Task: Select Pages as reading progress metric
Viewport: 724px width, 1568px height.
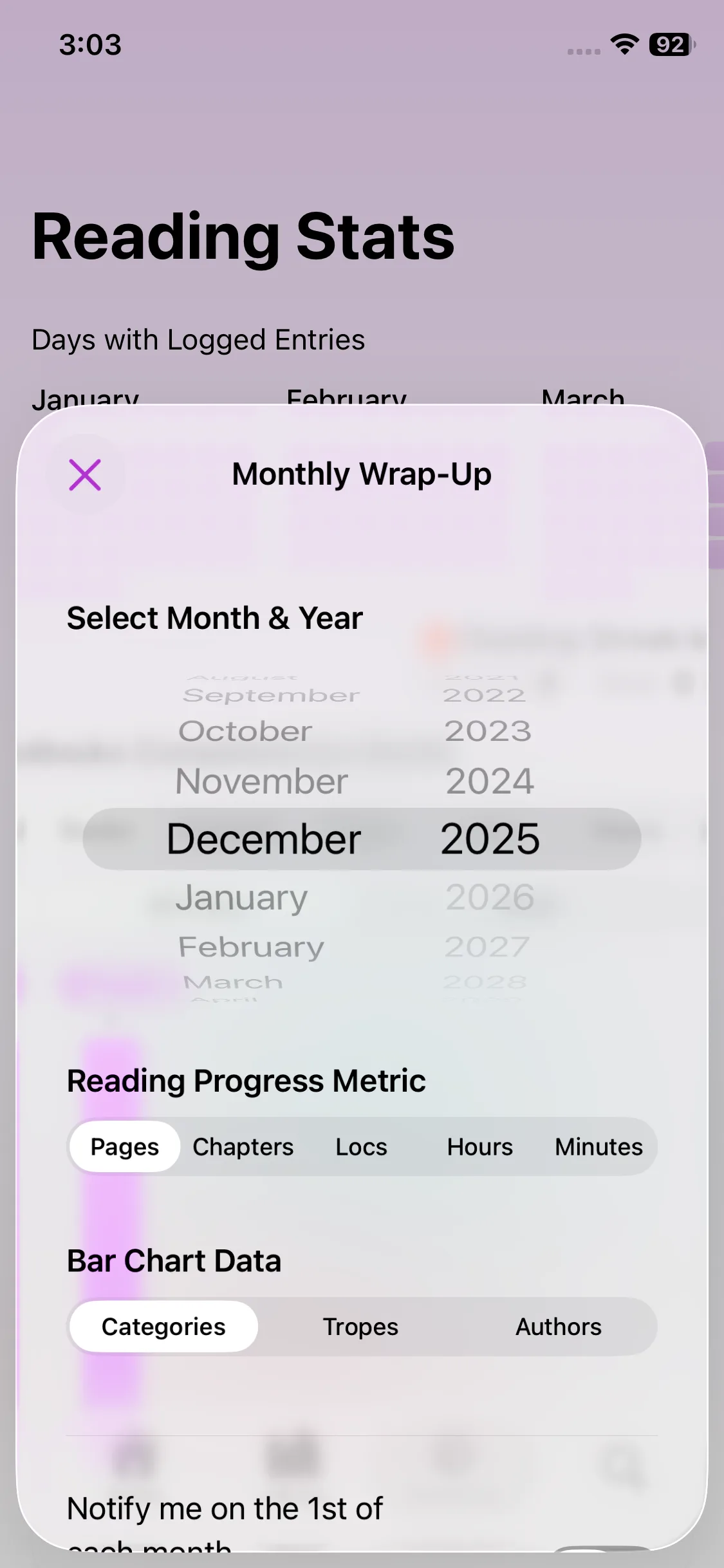Action: (x=125, y=1147)
